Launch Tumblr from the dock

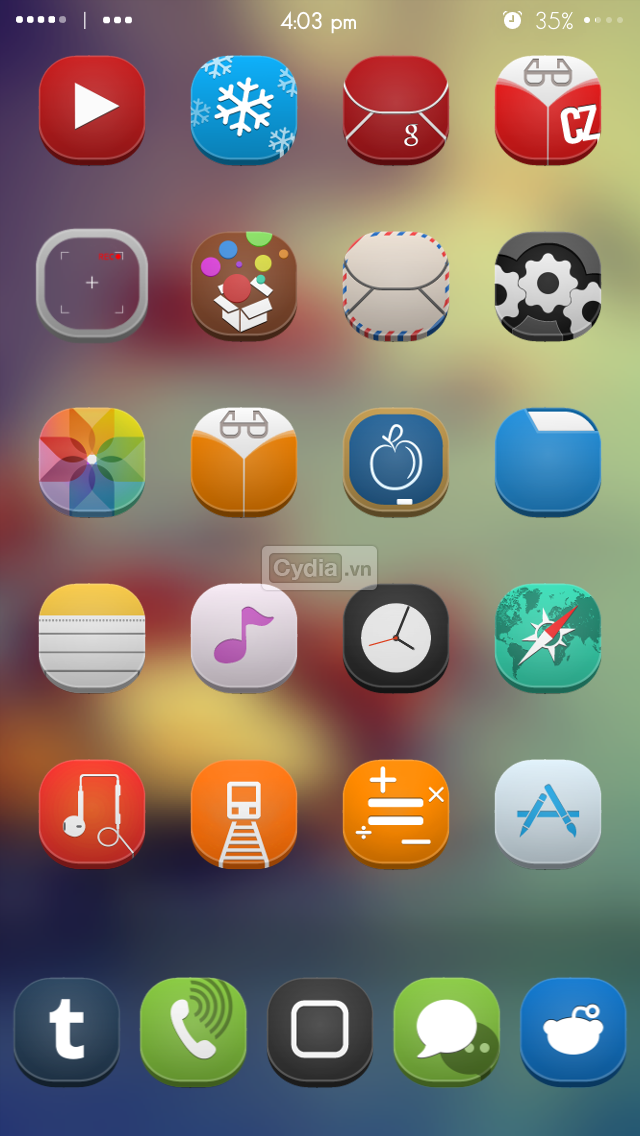(67, 1030)
